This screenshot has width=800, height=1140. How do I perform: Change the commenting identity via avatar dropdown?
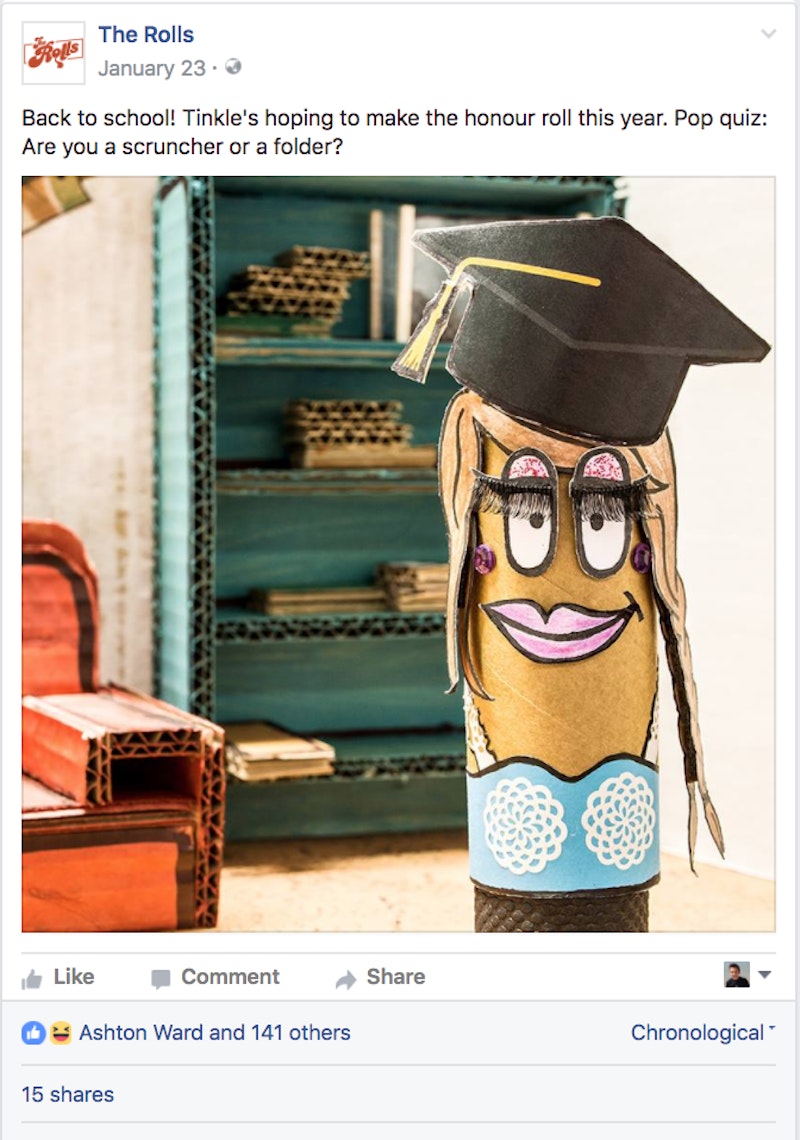[x=748, y=975]
